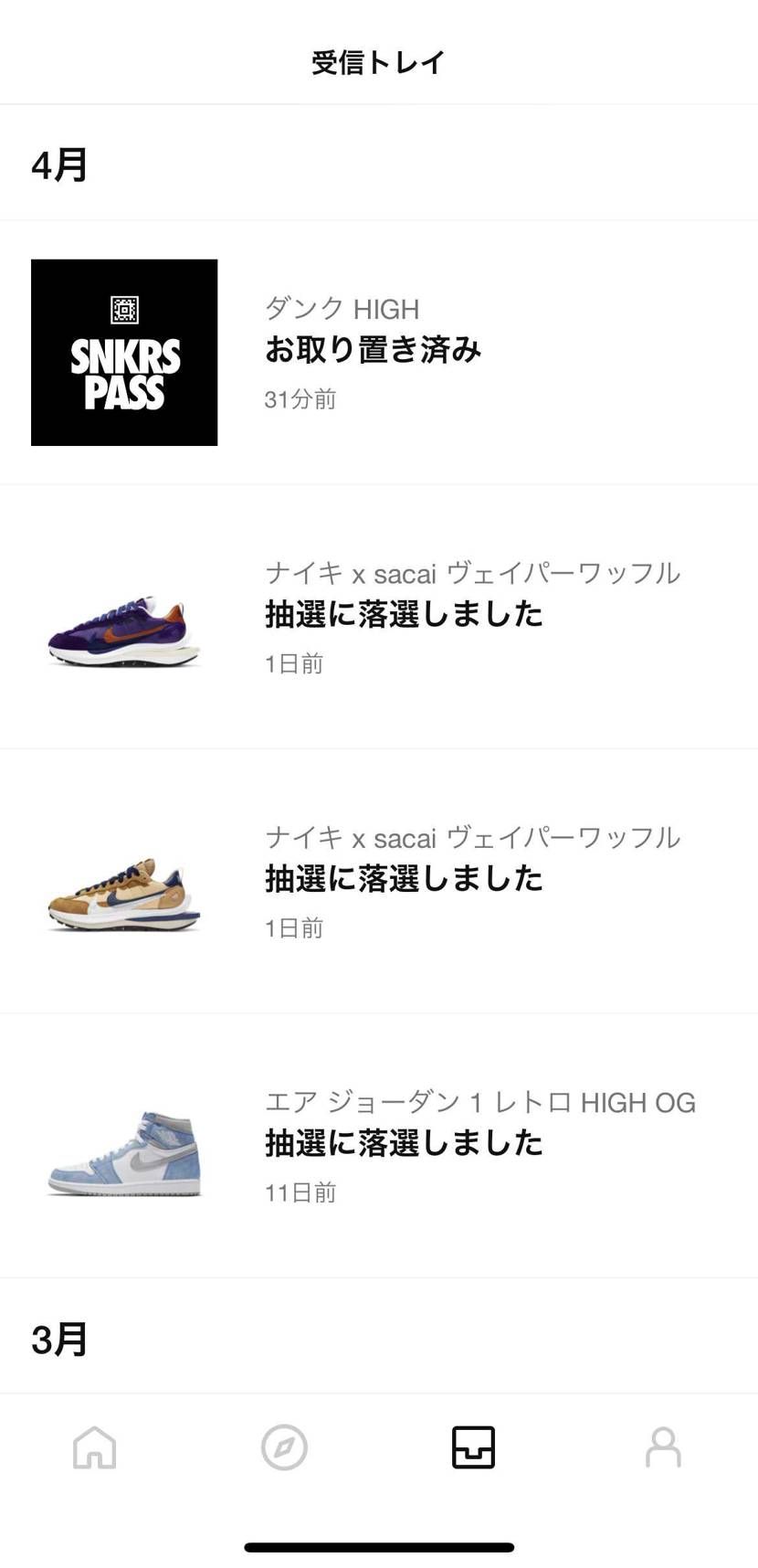The height and width of the screenshot is (1568, 758).
Task: Select the 4月 section header
Action: pyautogui.click(x=59, y=164)
